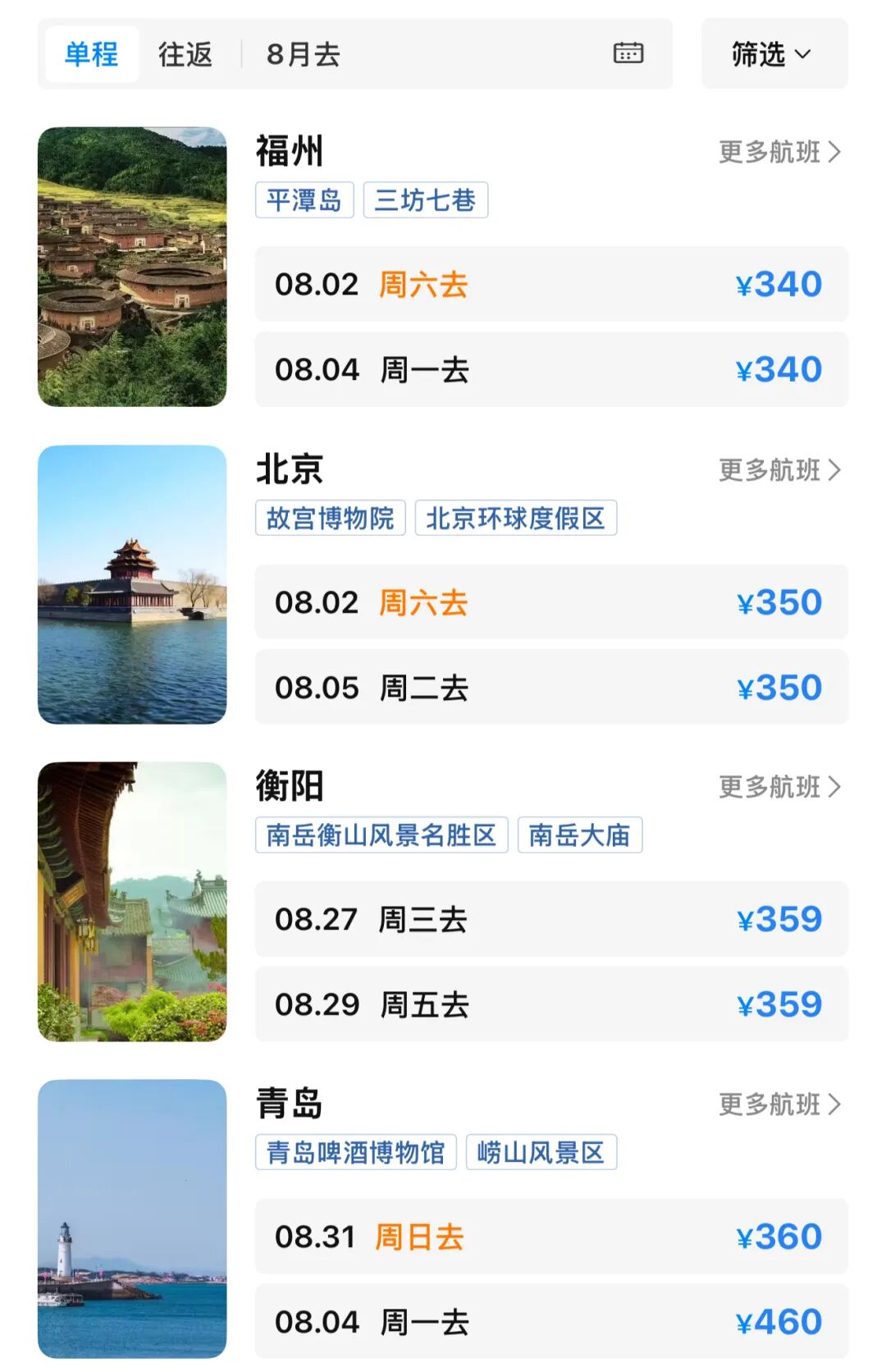This screenshot has height=1372, width=886.
Task: Show 更多航班 for 青岛
Action: coord(779,1104)
